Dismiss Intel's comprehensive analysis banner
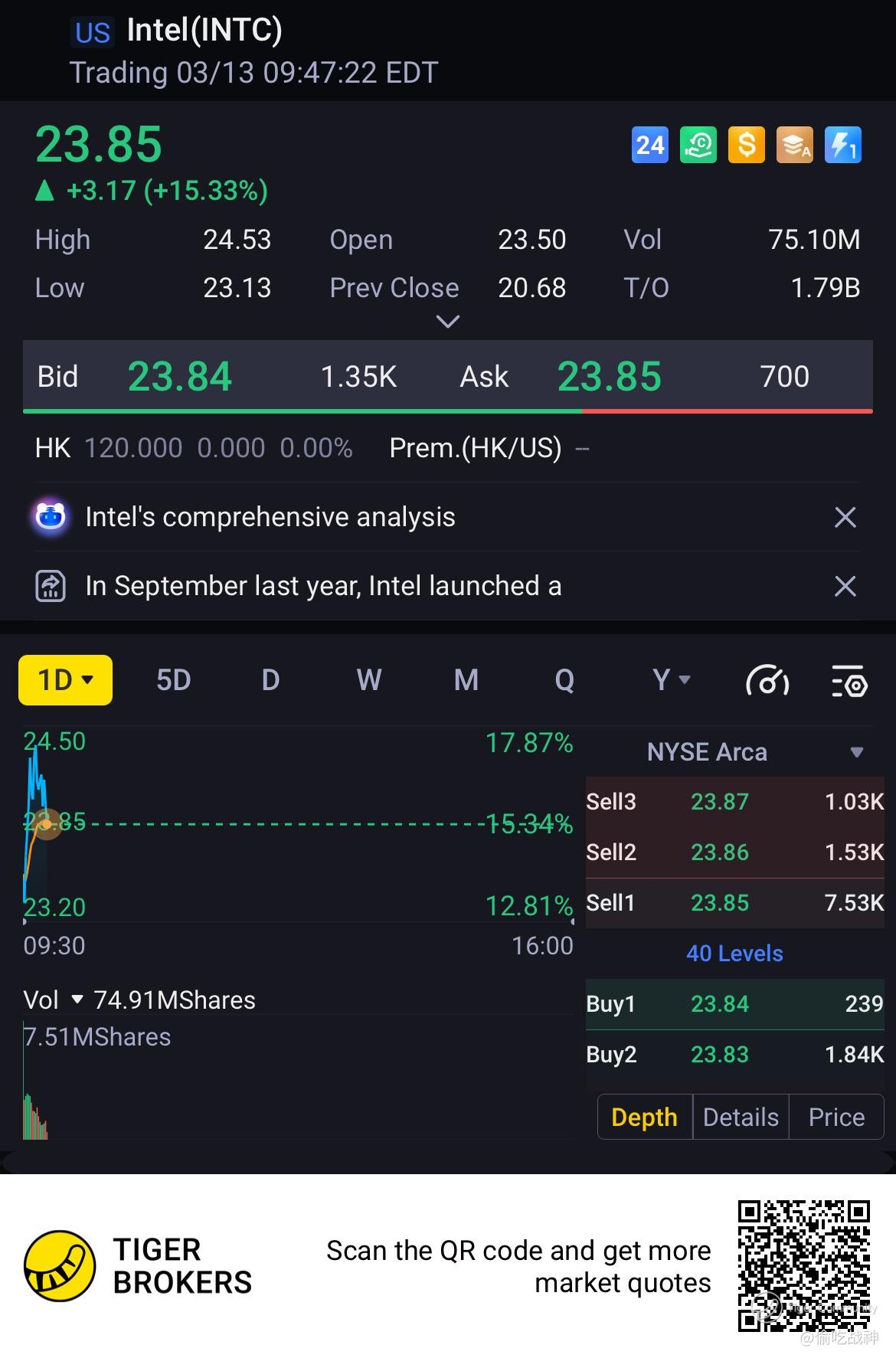Image resolution: width=896 pixels, height=1358 pixels. (845, 518)
